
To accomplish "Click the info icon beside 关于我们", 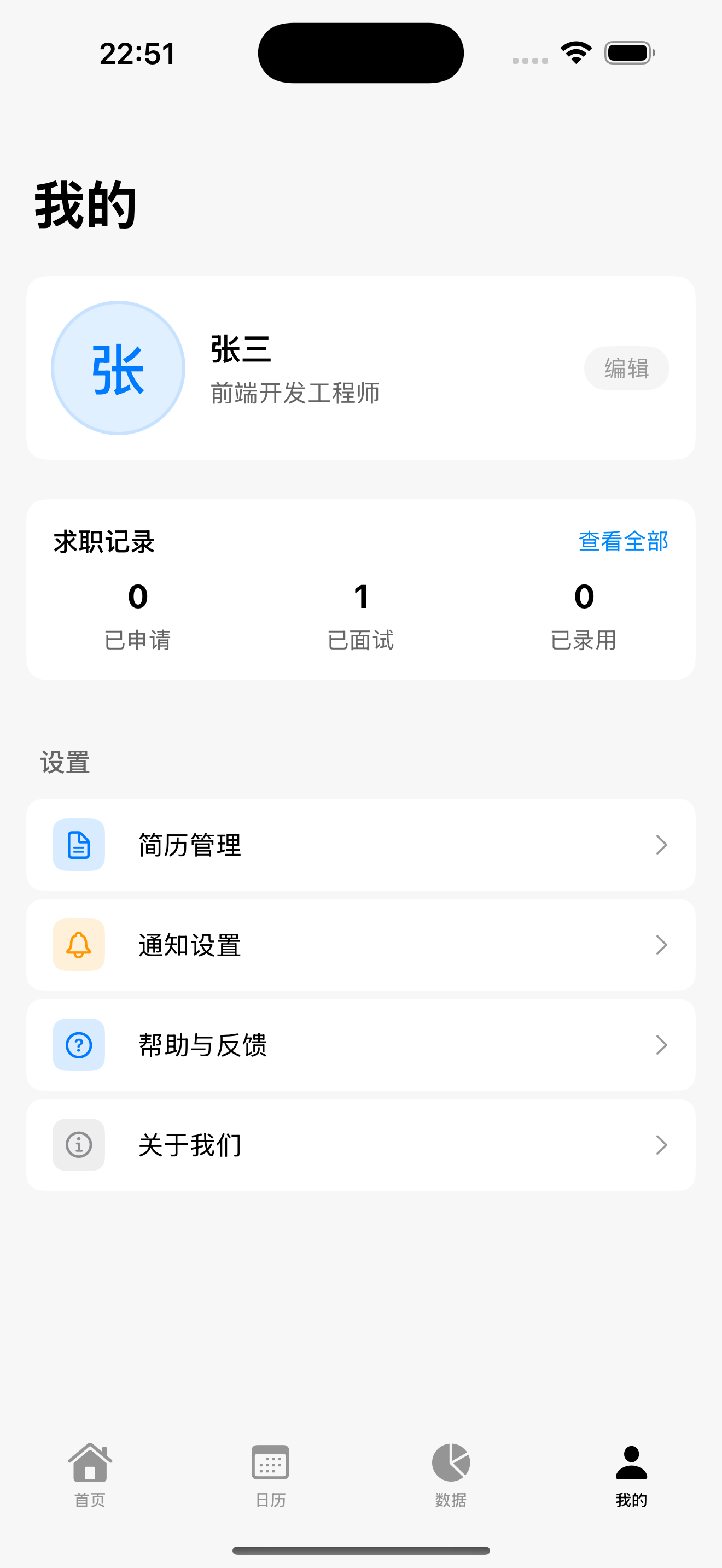I will point(79,1145).
